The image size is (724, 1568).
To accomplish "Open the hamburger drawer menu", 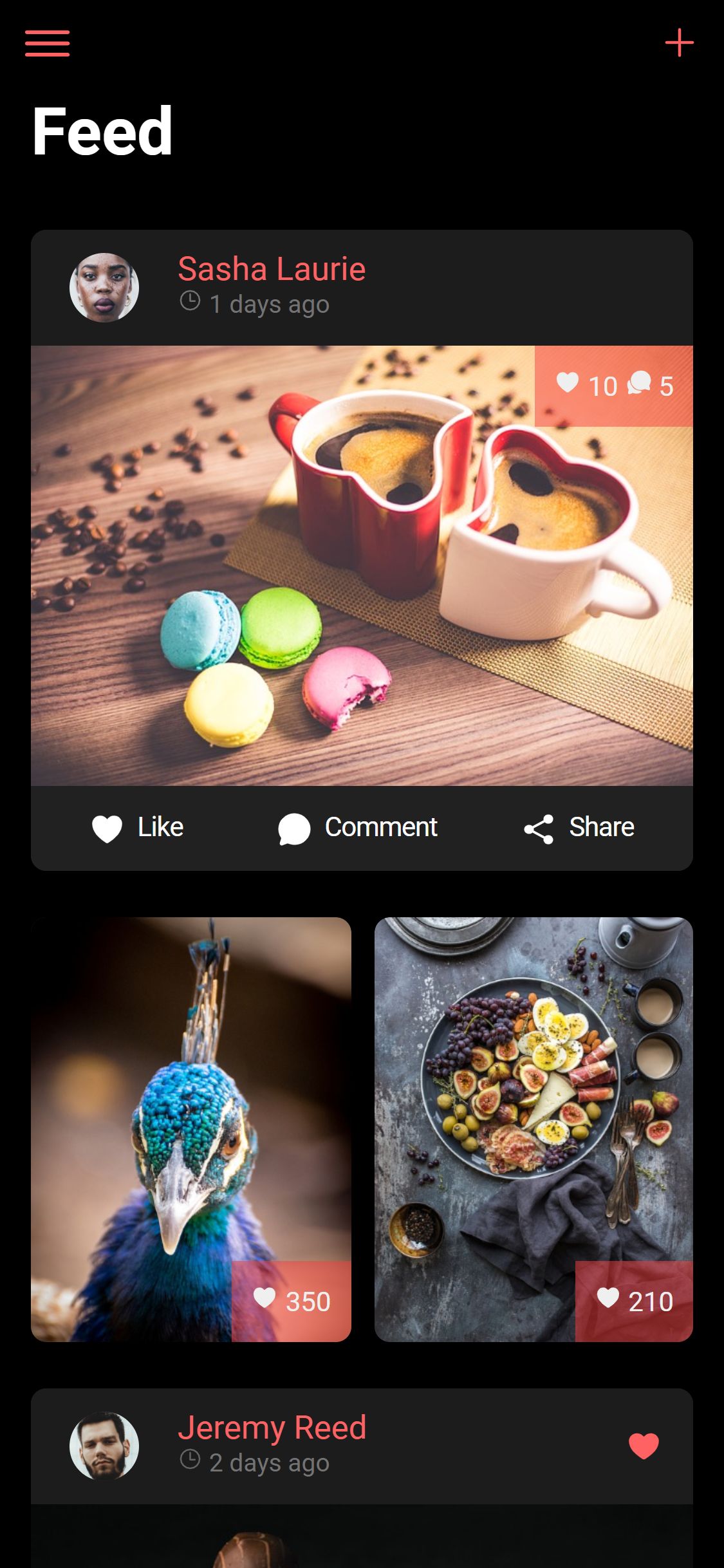I will pyautogui.click(x=47, y=43).
